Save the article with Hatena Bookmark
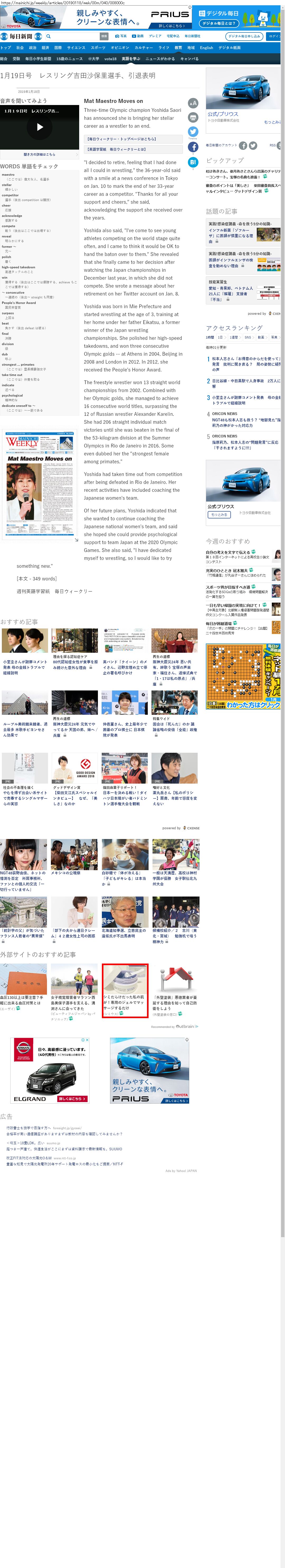This screenshot has height=1568, width=285. pos(193,162)
